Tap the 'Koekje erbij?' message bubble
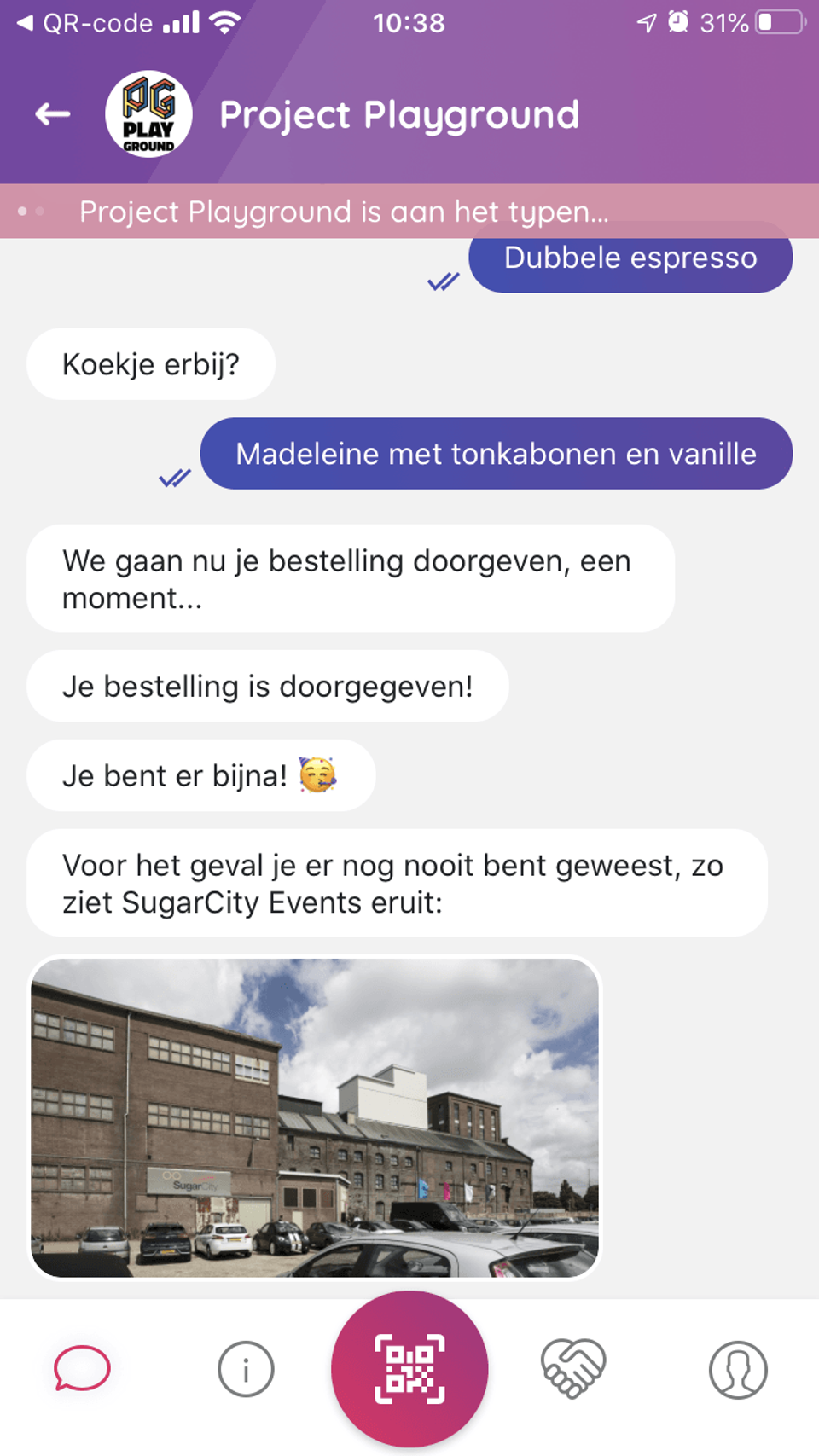Screen dimensions: 819x1456 [150, 364]
